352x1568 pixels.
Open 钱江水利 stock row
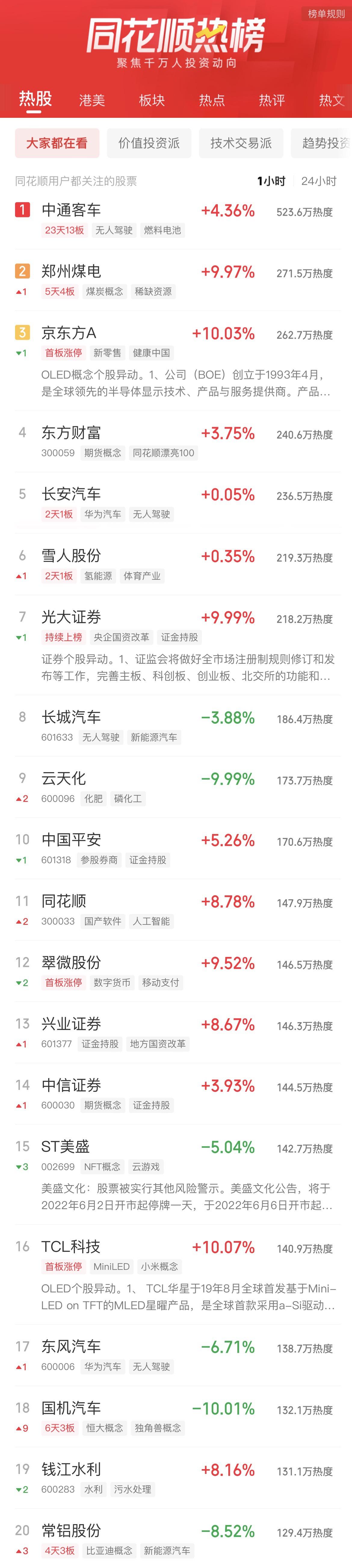coord(71,1469)
